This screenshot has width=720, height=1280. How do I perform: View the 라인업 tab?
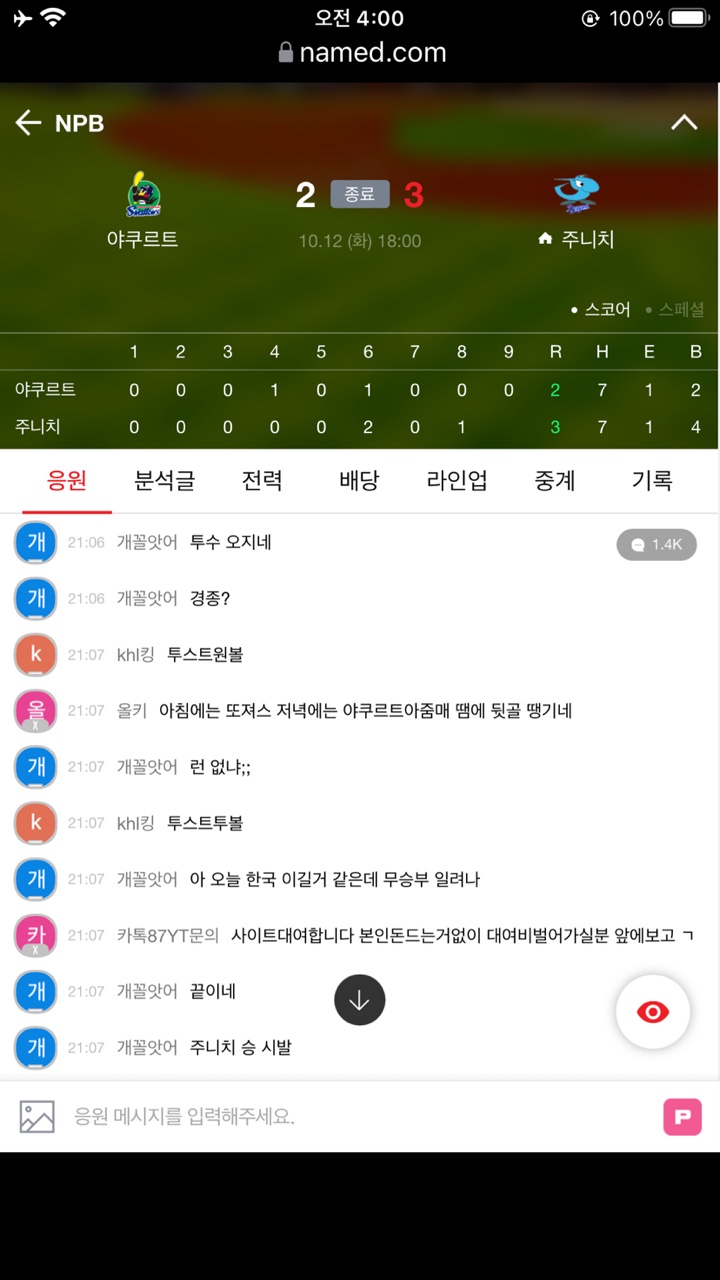[x=457, y=481]
